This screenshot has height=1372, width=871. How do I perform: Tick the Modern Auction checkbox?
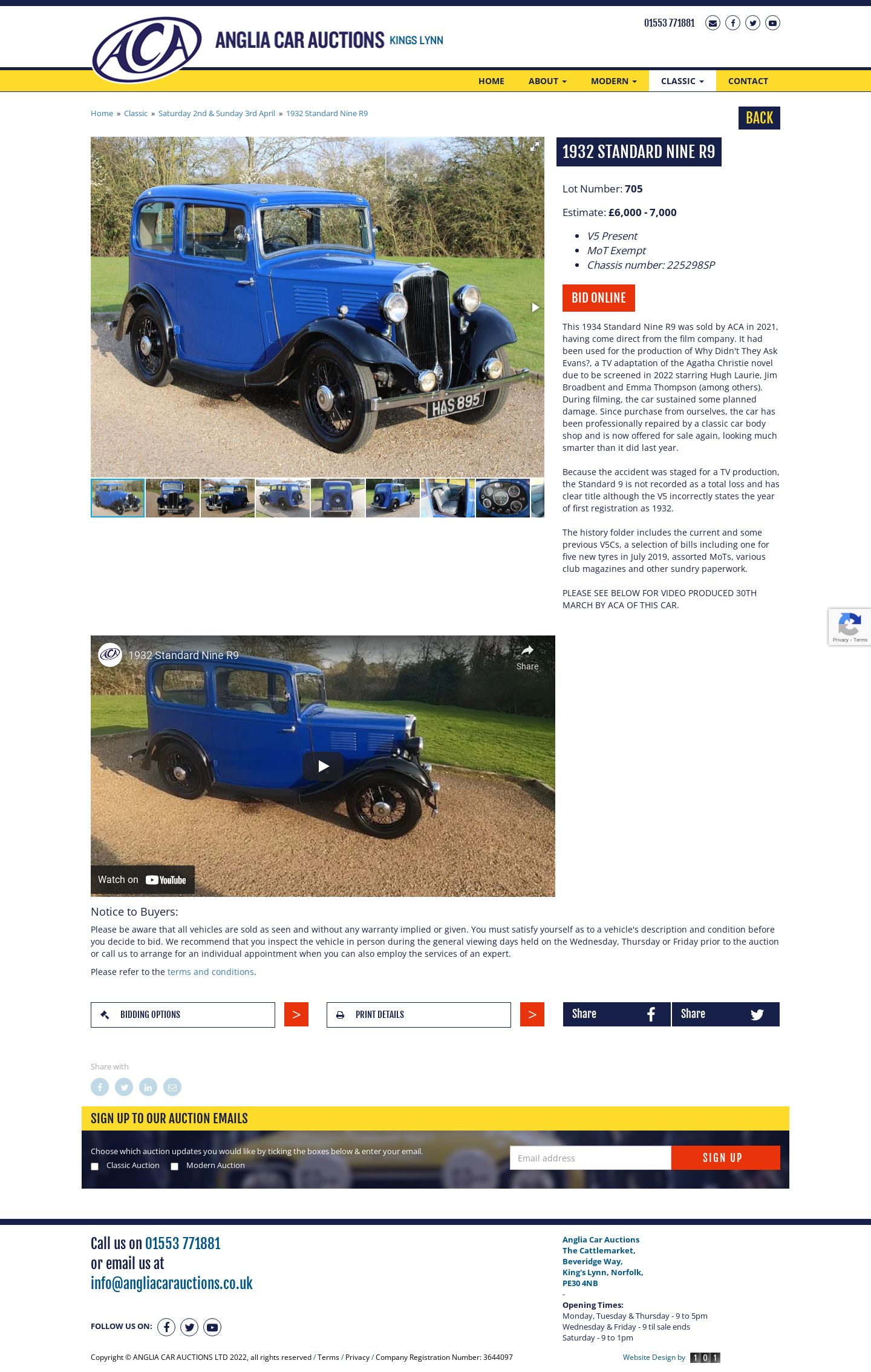(175, 1166)
